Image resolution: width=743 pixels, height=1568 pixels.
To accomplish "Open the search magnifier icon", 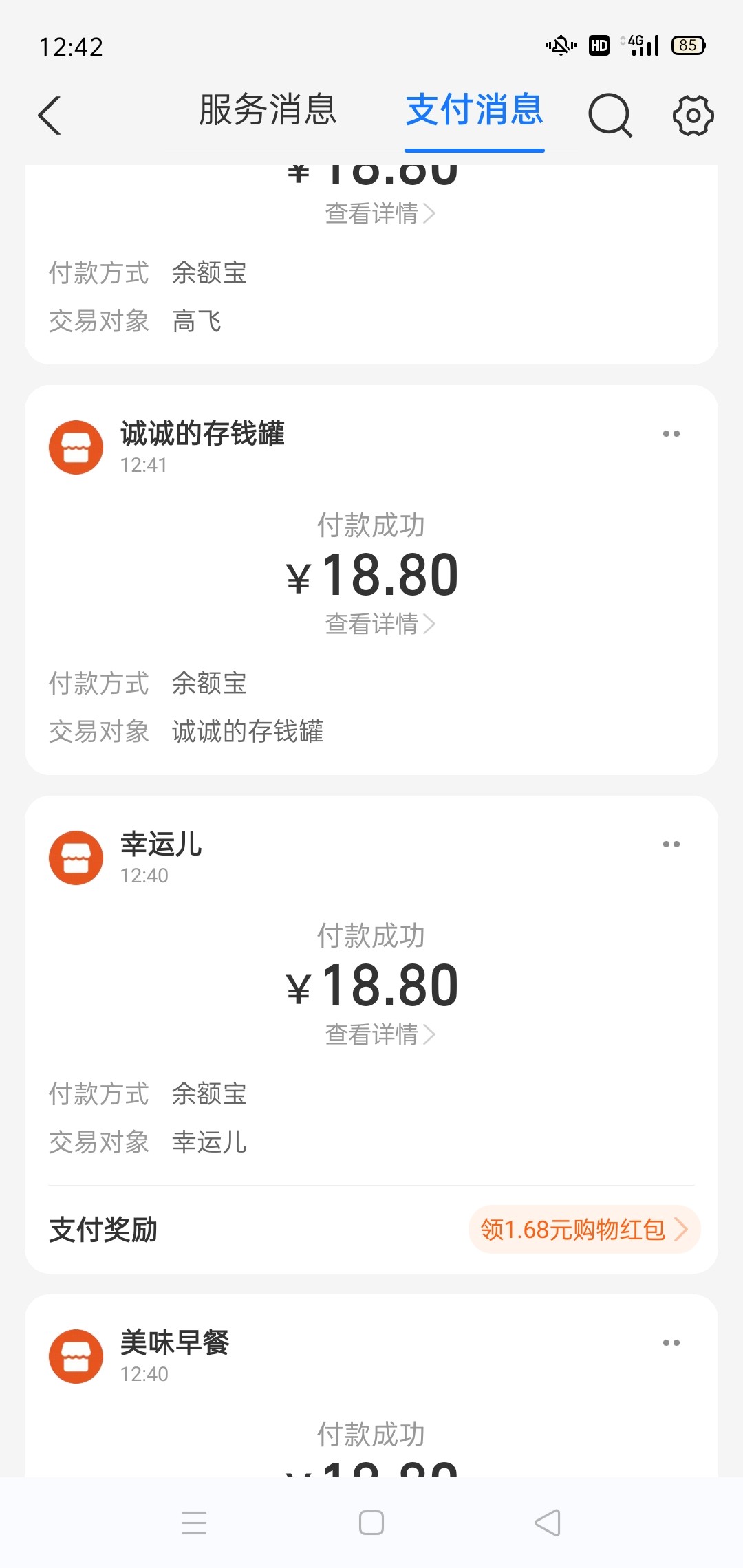I will [x=610, y=115].
